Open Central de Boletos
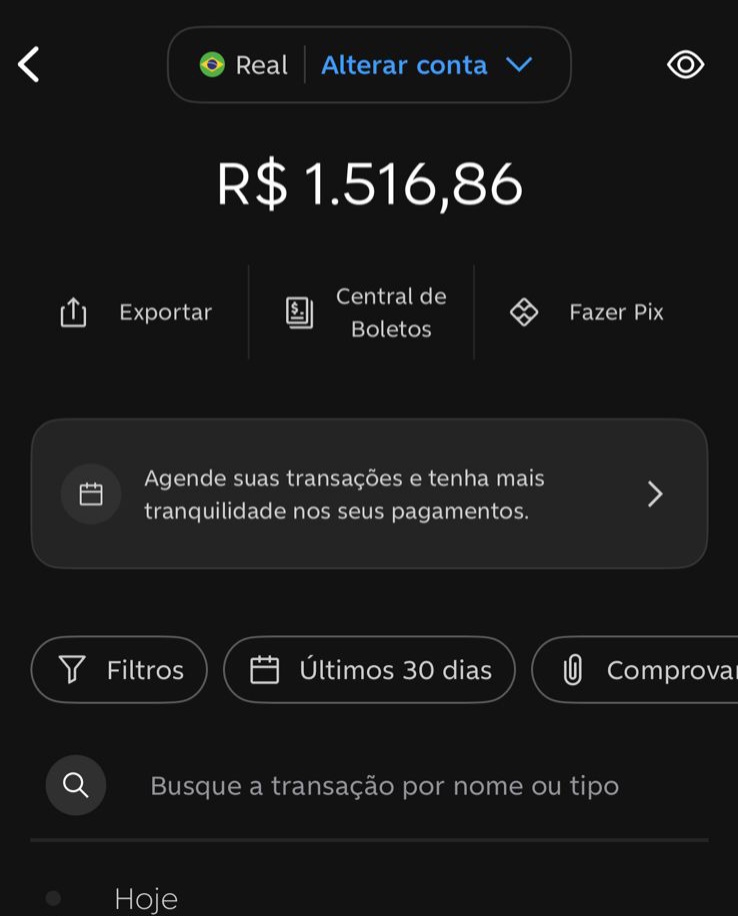 367,313
